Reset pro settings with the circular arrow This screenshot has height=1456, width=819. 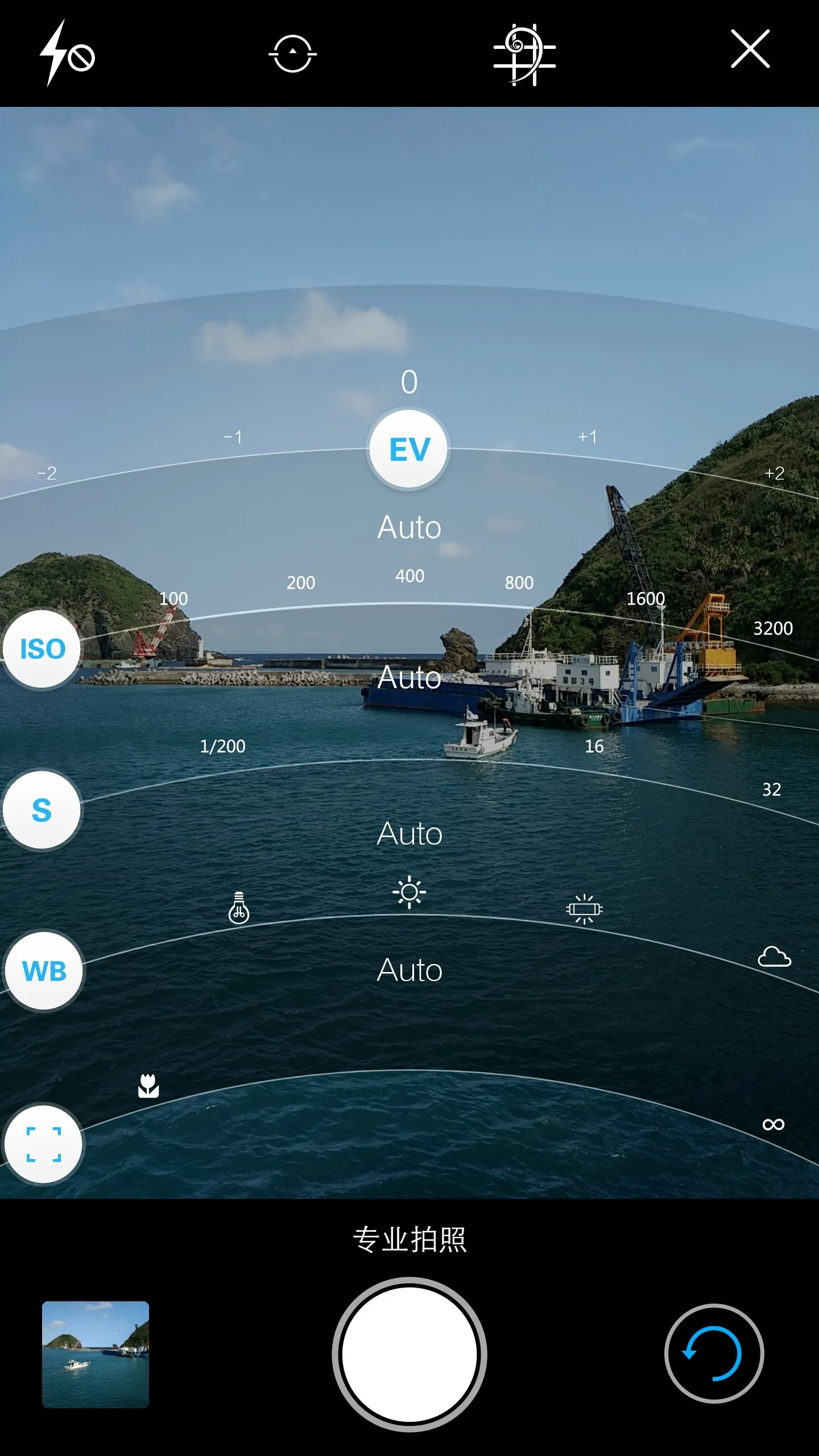(714, 1353)
